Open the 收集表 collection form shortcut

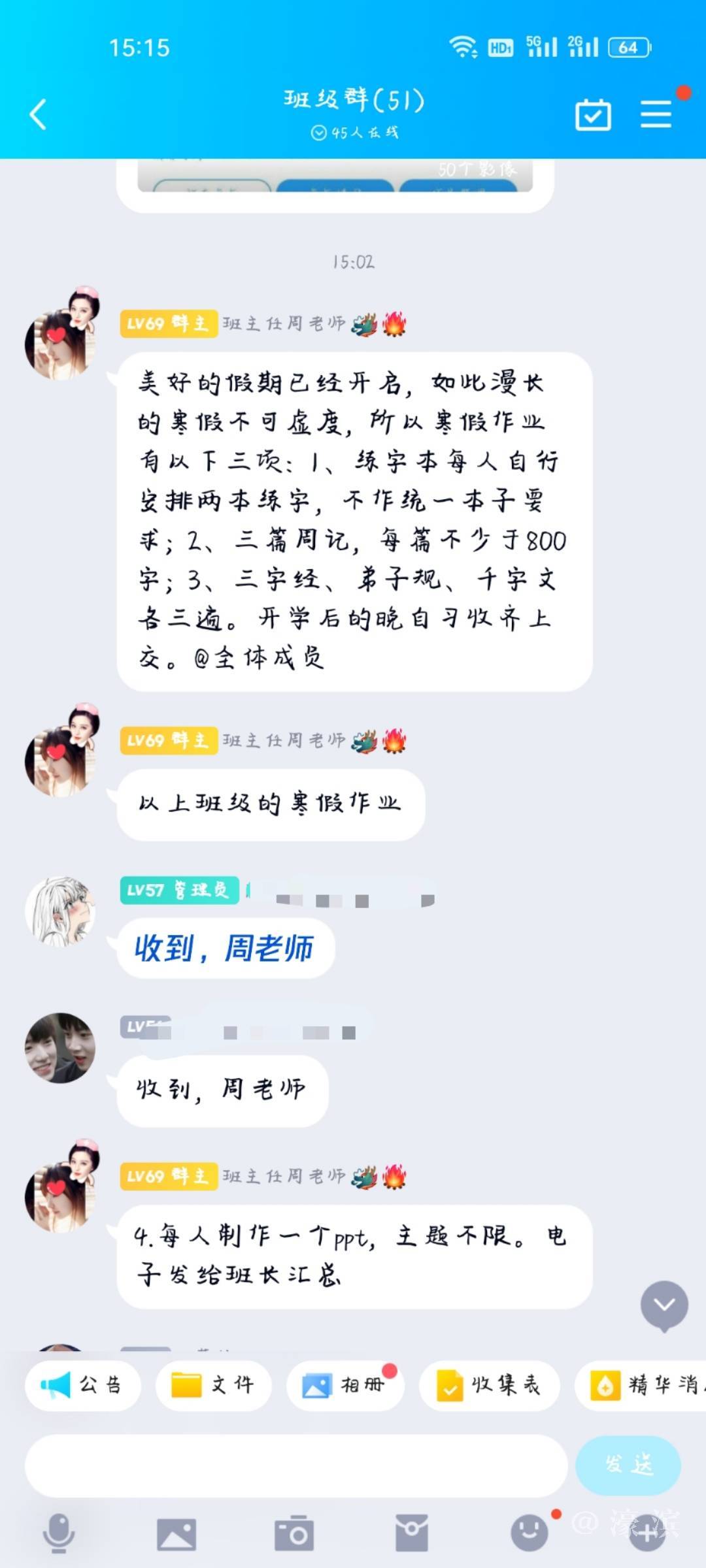click(x=489, y=1384)
